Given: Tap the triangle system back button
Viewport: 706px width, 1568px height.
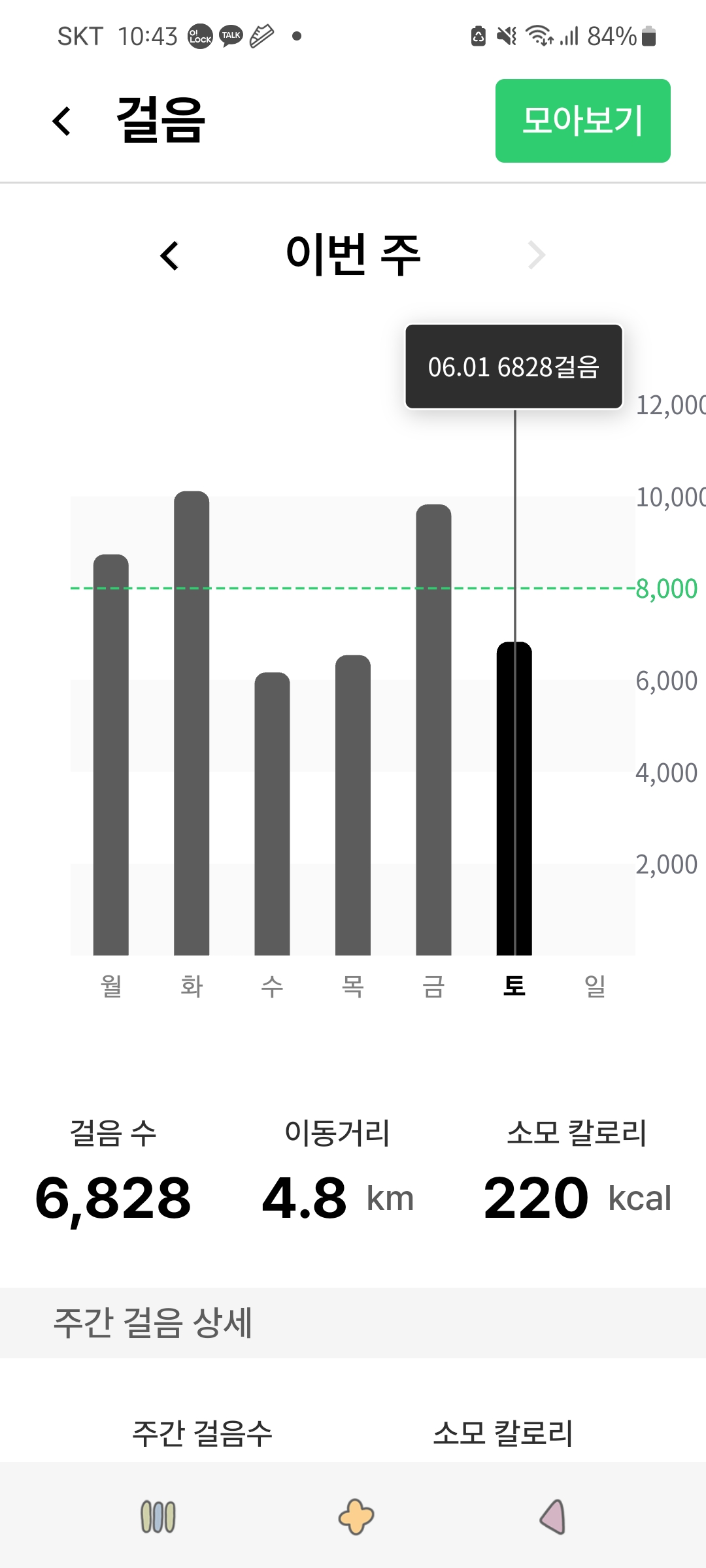Looking at the screenshot, I should (x=553, y=1516).
